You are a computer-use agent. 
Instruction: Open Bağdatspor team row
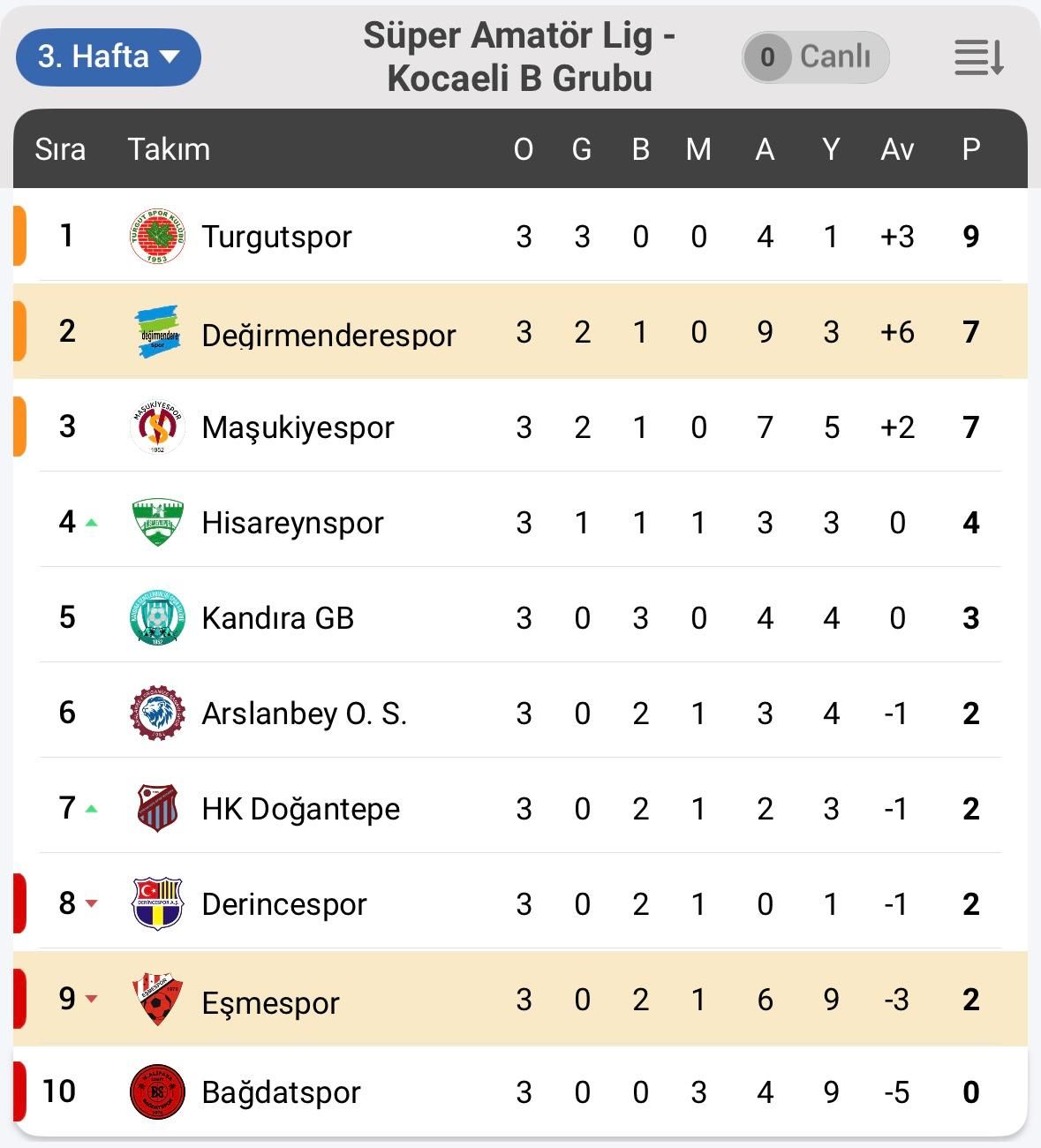click(x=281, y=1092)
